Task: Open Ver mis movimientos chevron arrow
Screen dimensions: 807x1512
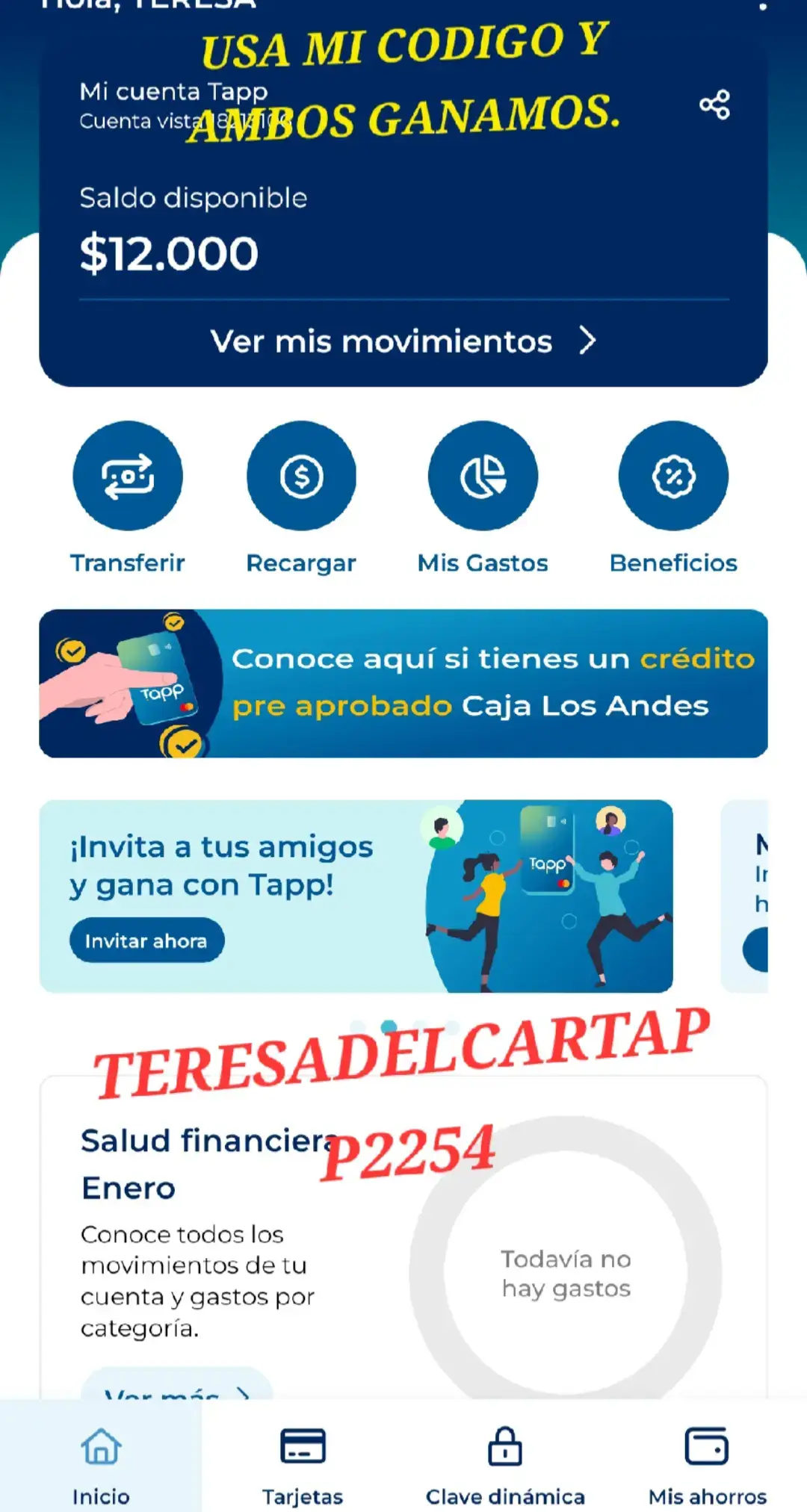Action: (589, 341)
